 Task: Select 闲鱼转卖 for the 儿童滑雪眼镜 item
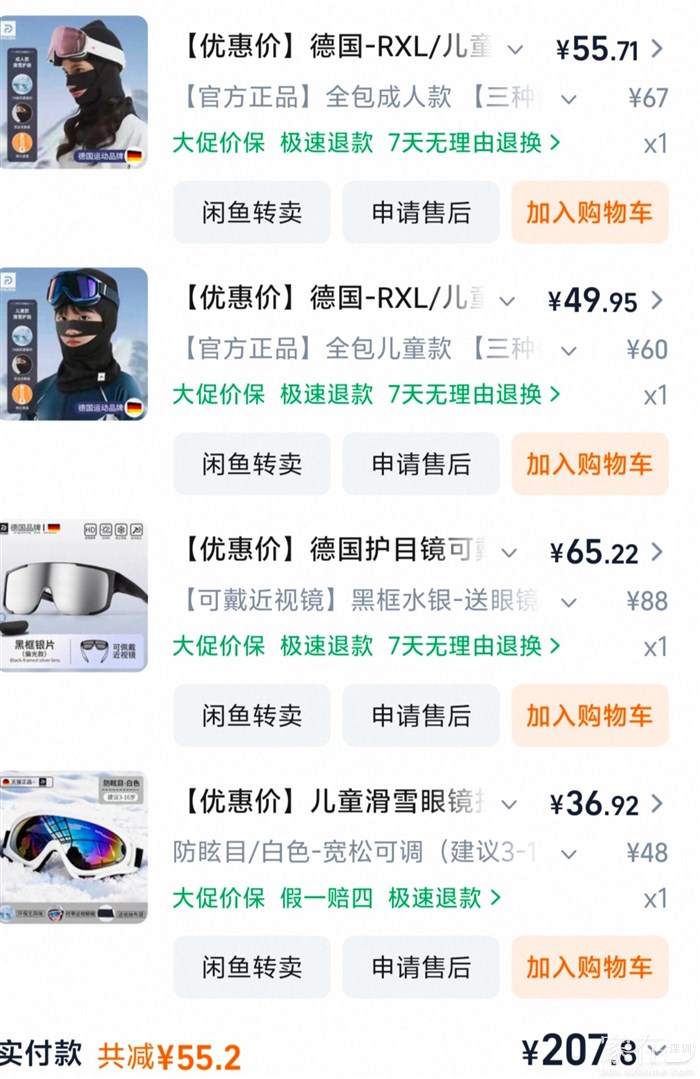pyautogui.click(x=251, y=967)
